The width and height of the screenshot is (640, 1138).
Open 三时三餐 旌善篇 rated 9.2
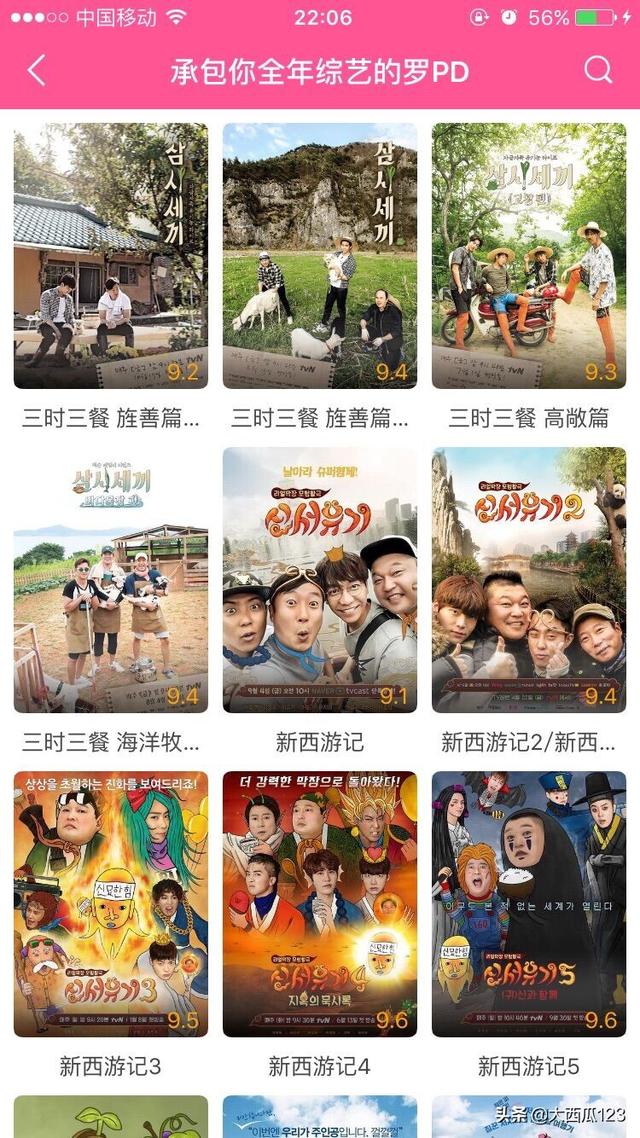(x=111, y=256)
